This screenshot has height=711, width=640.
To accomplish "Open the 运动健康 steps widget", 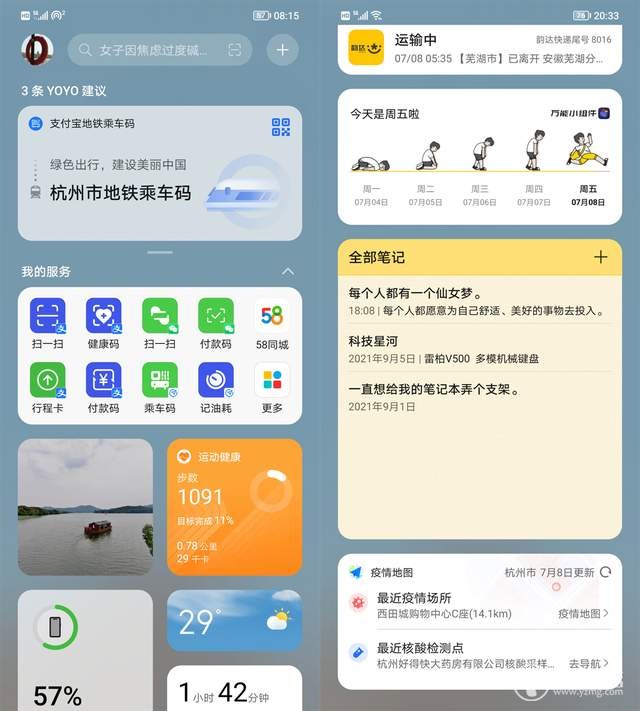I will 234,506.
